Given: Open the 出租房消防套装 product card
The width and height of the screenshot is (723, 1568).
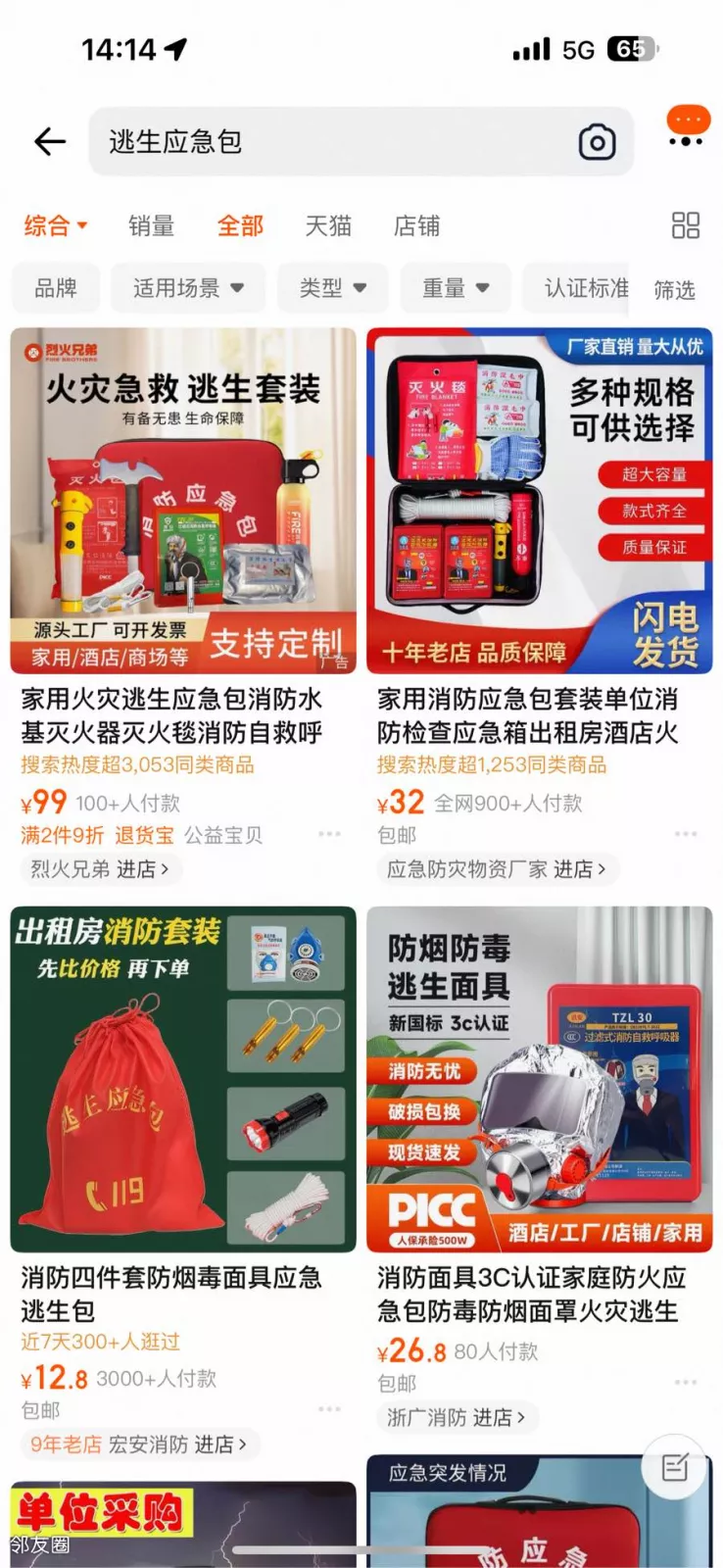Looking at the screenshot, I should [183, 1078].
